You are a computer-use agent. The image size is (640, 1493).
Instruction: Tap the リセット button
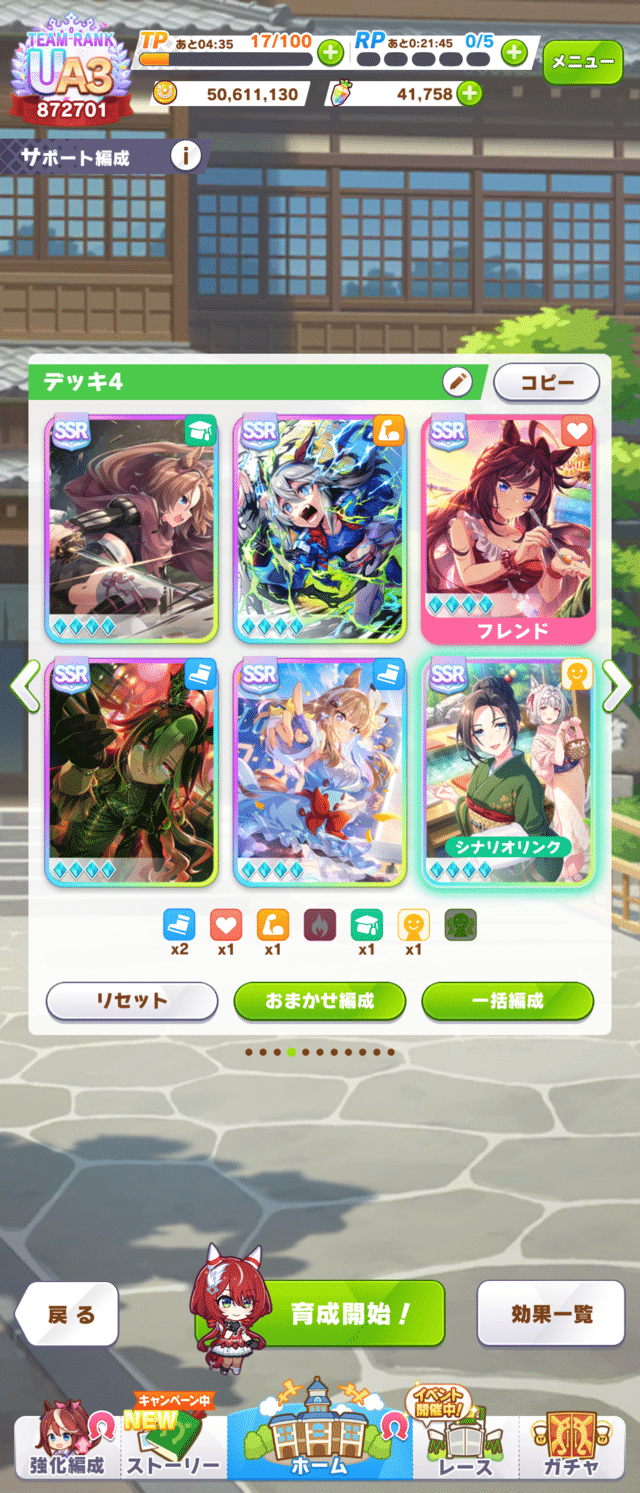click(132, 1000)
